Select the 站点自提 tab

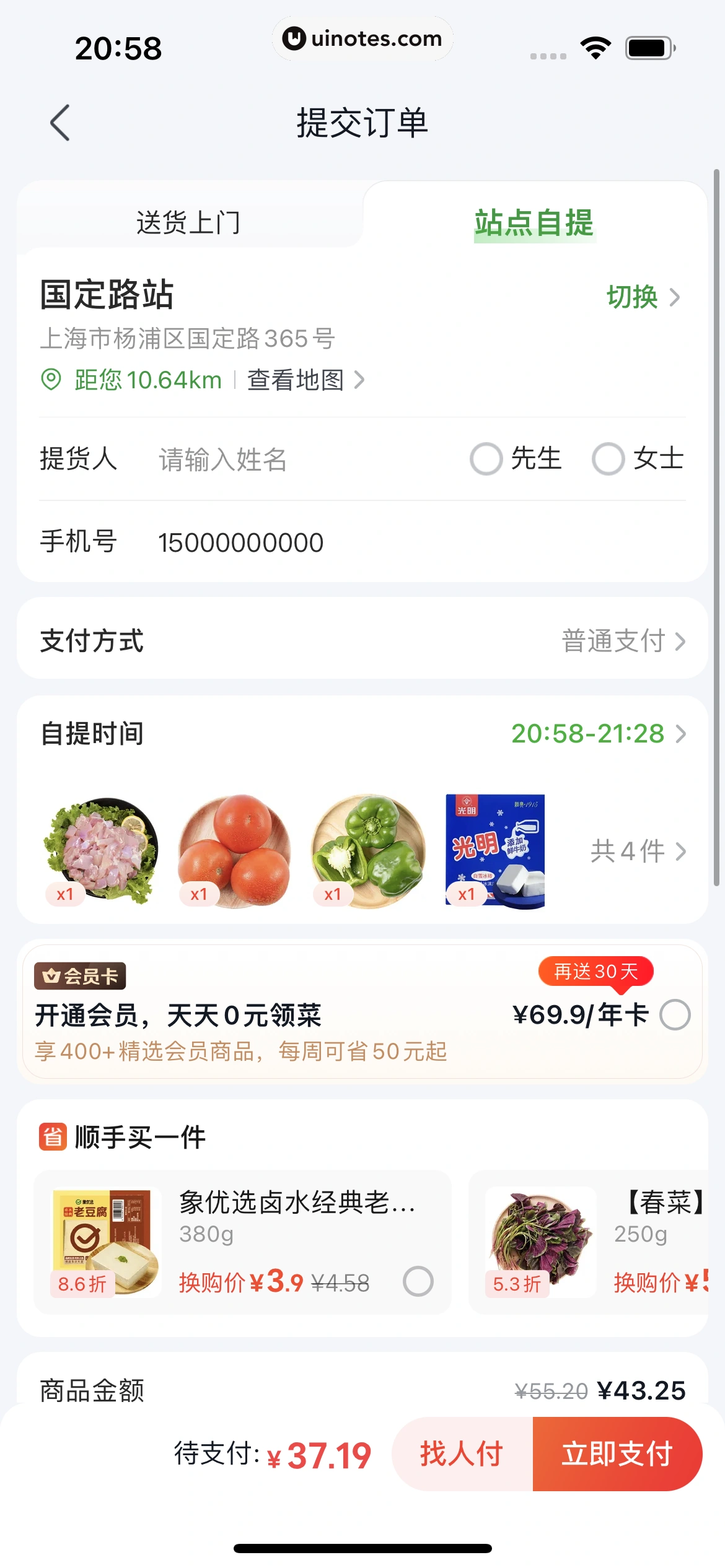pos(534,222)
